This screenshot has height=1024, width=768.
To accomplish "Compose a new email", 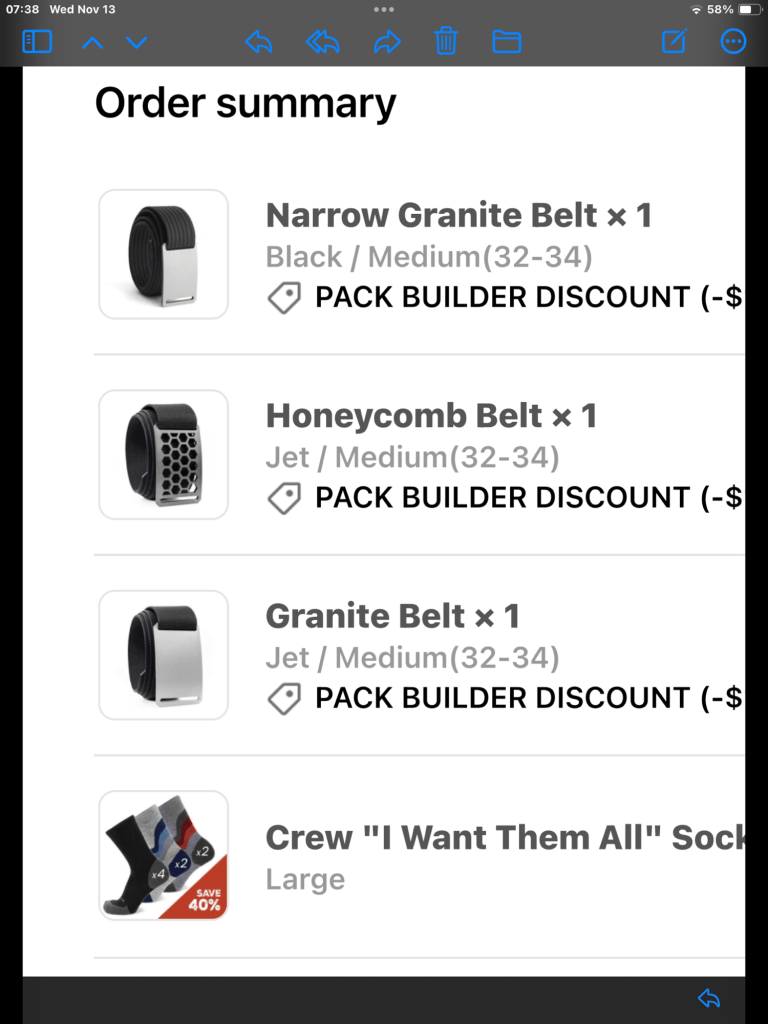I will pos(675,42).
